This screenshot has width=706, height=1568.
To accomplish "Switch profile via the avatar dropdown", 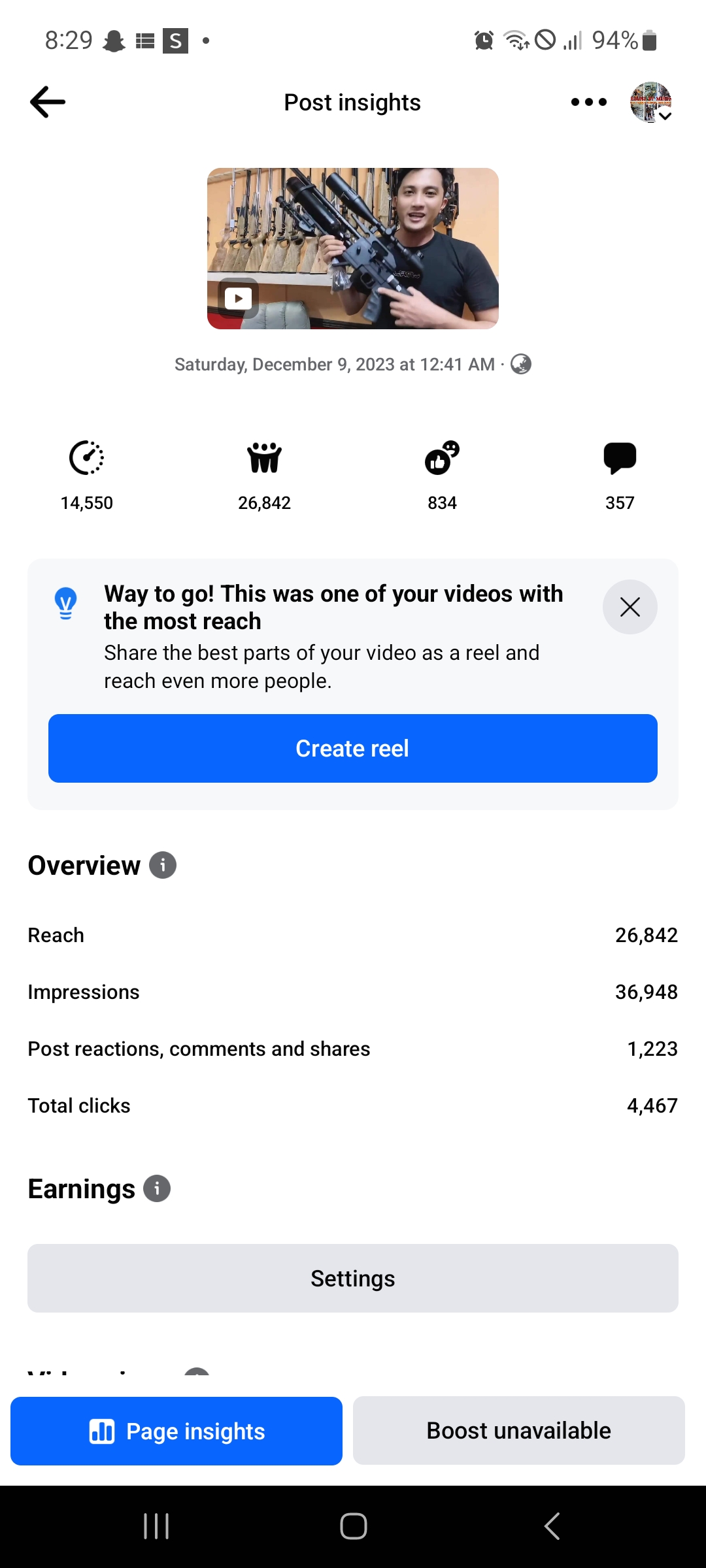I will tap(651, 103).
